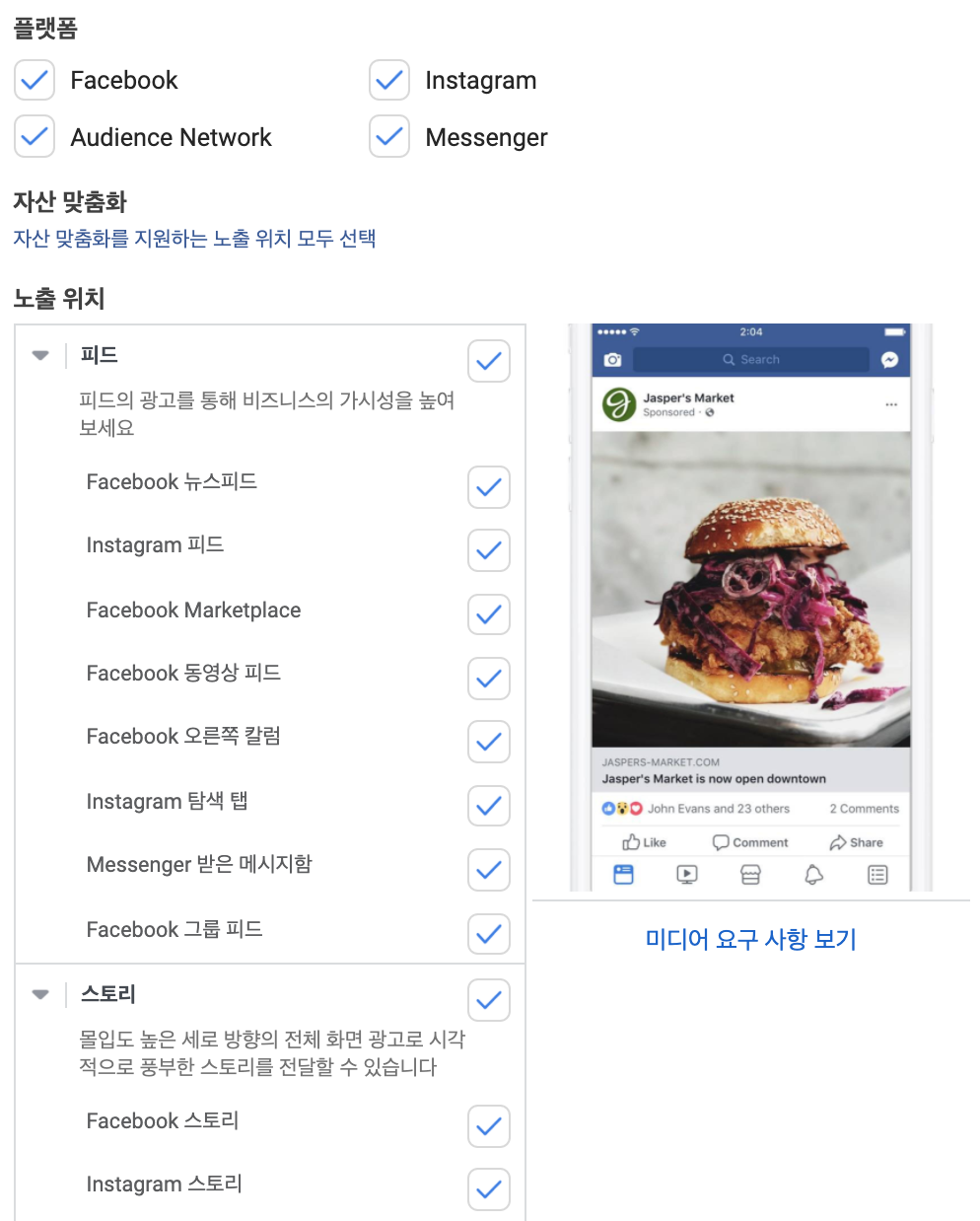Toggle the Messenger platform checkbox
980x1221 pixels.
click(x=389, y=137)
